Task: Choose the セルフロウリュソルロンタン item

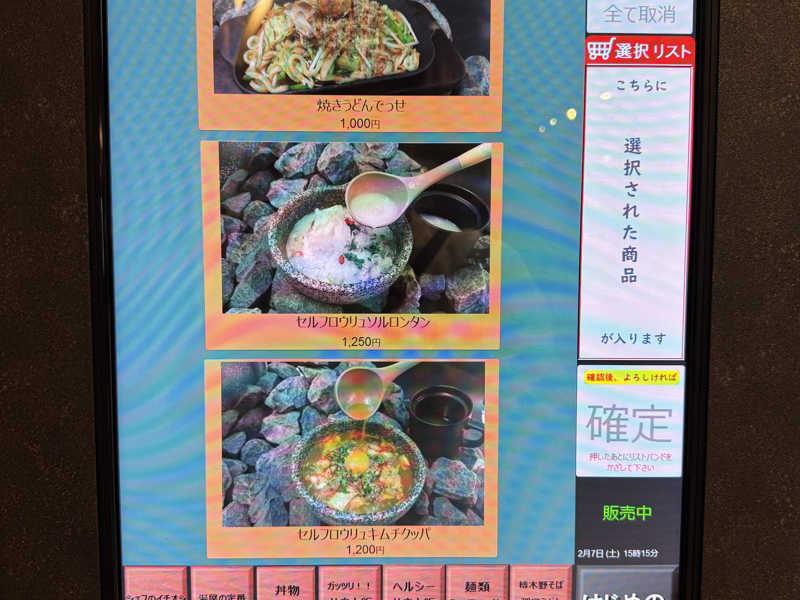Action: tap(352, 245)
